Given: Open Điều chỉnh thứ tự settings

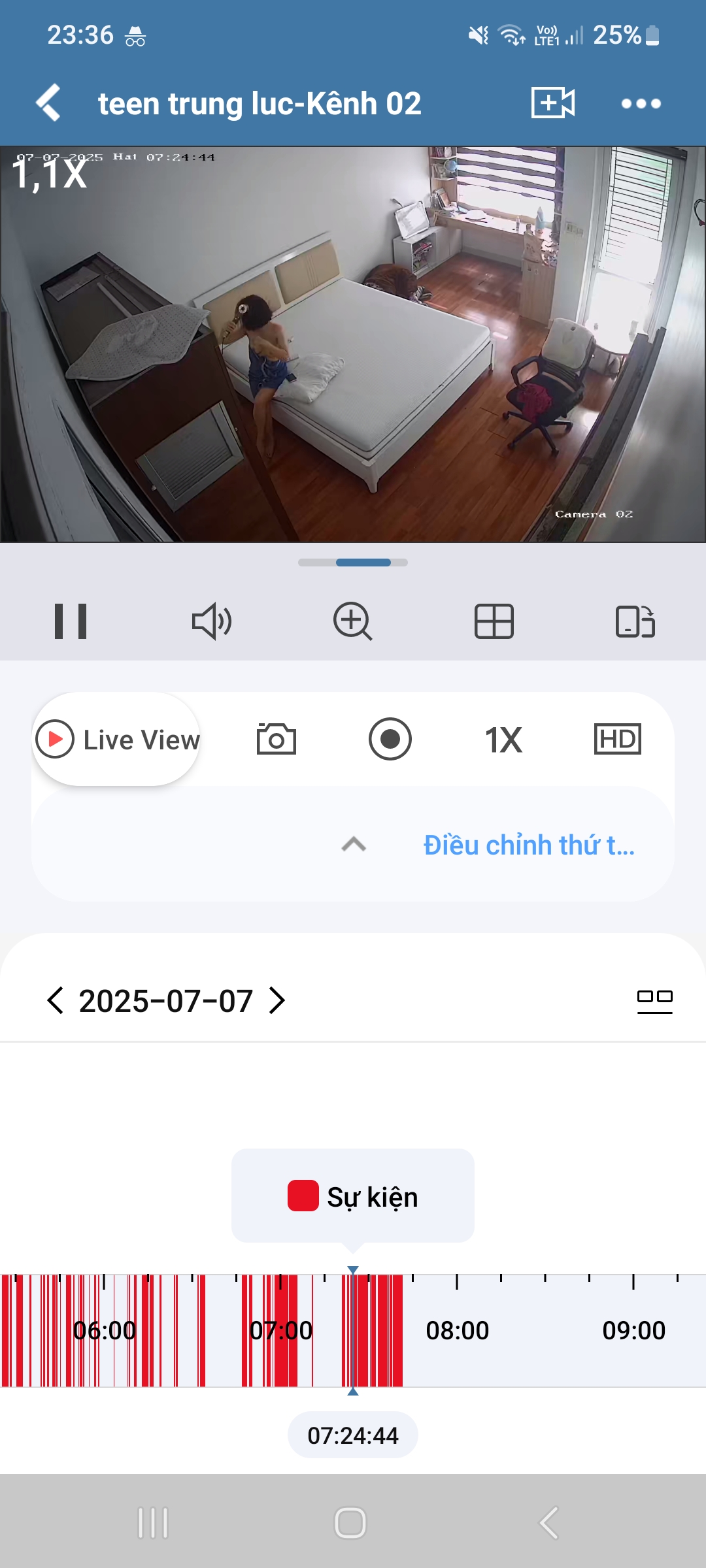Looking at the screenshot, I should [x=529, y=845].
